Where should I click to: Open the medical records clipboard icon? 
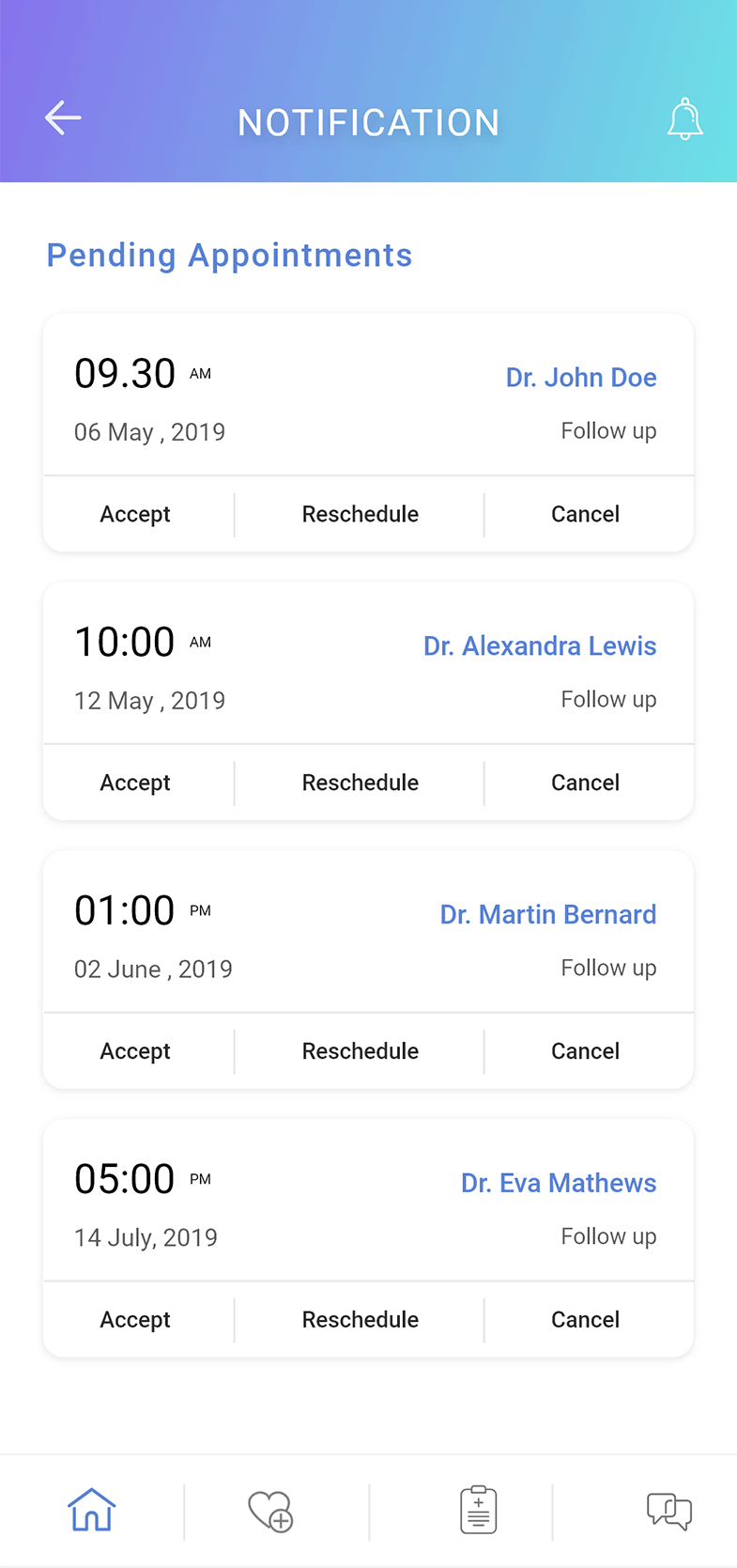click(478, 1510)
